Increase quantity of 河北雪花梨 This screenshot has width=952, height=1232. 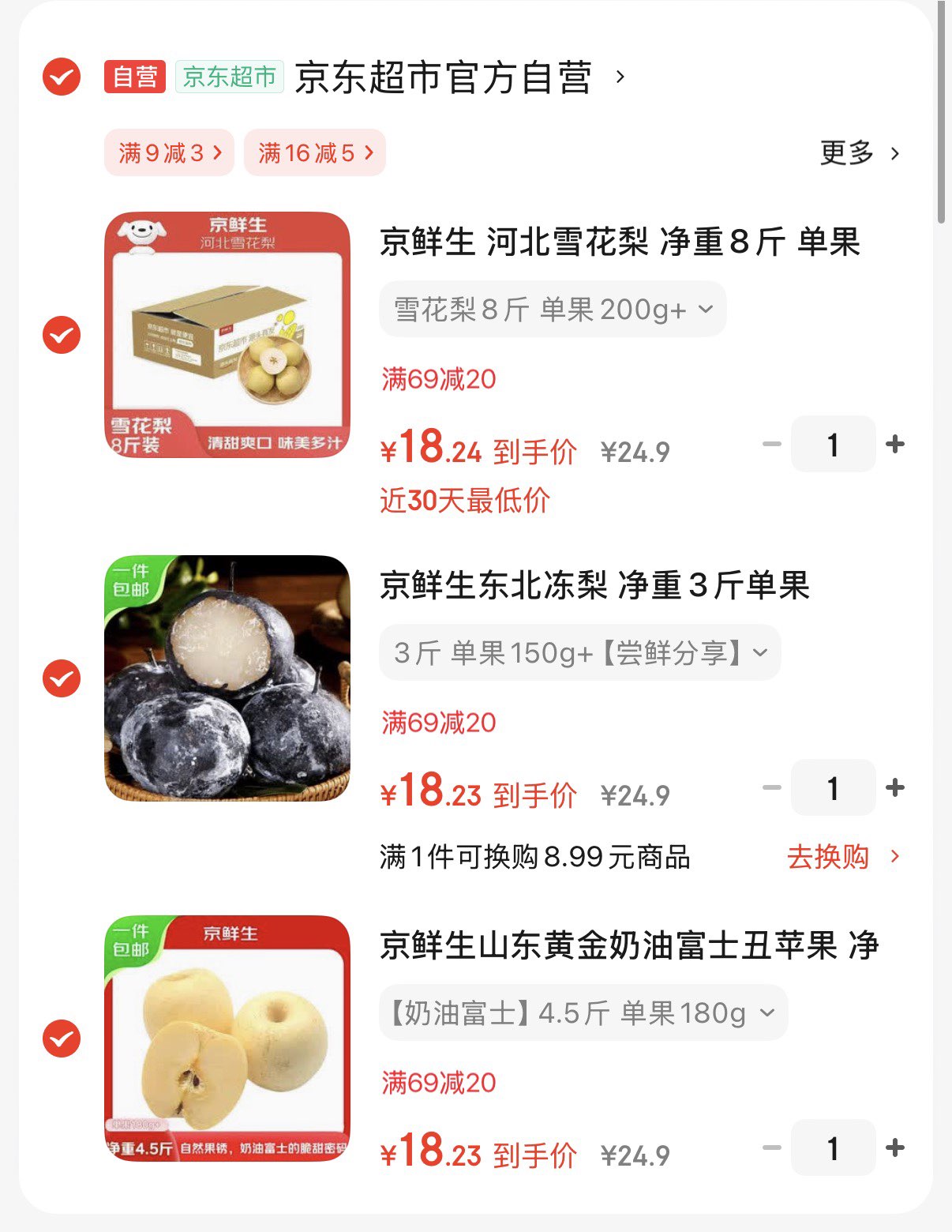pos(895,444)
